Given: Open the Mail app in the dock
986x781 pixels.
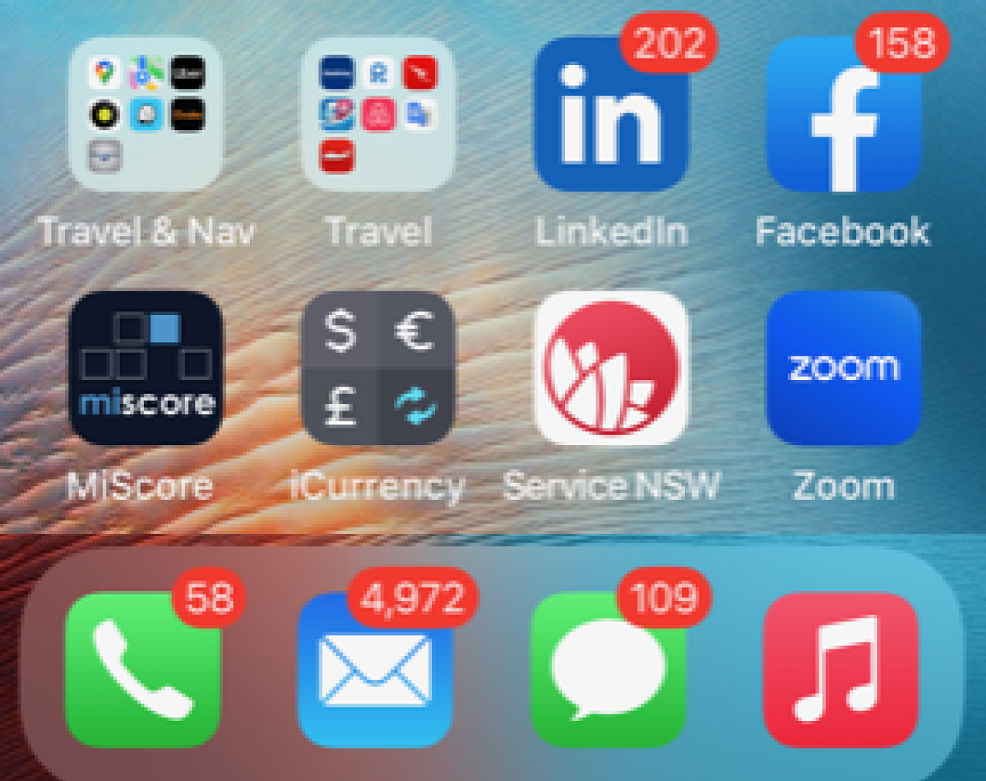Looking at the screenshot, I should point(375,670).
